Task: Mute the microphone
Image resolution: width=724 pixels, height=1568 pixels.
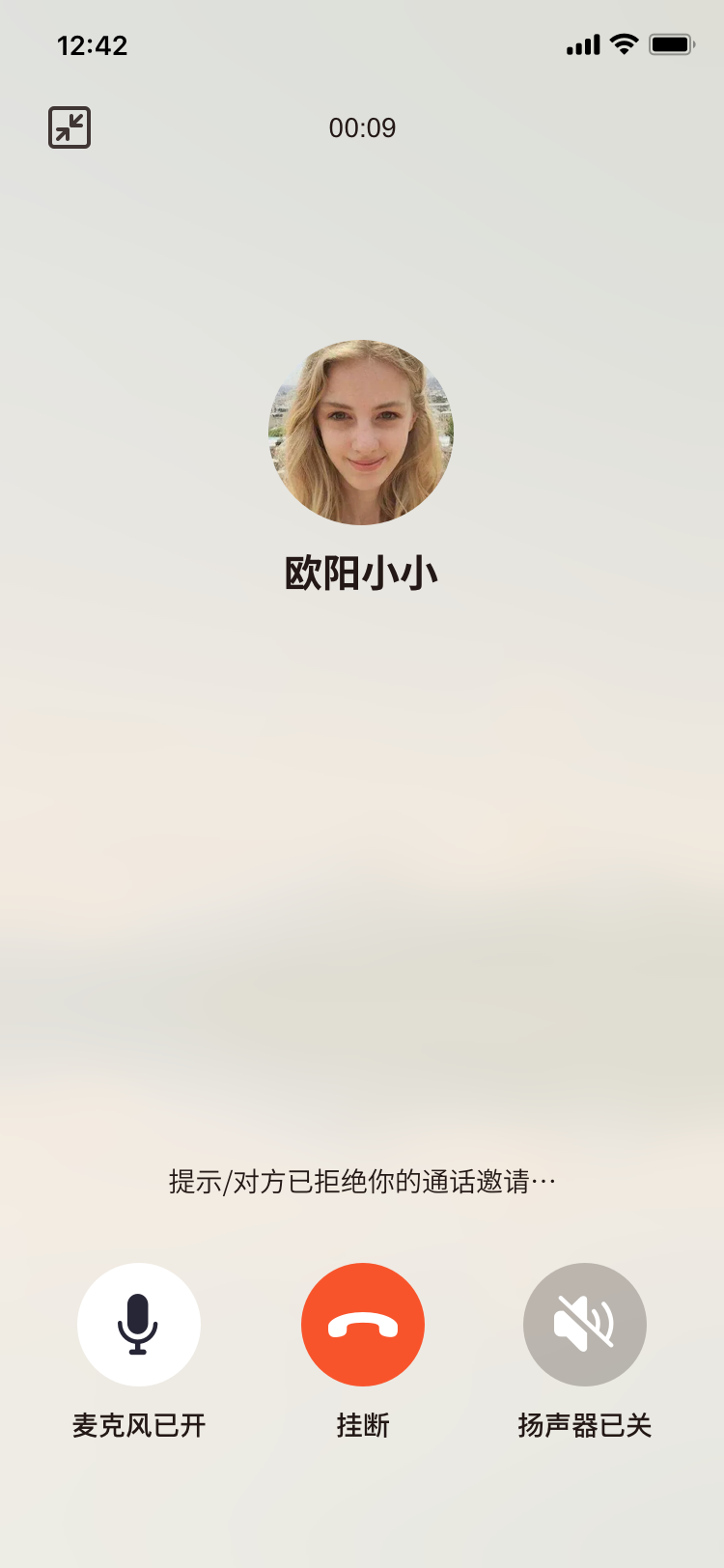Action: point(139,1325)
